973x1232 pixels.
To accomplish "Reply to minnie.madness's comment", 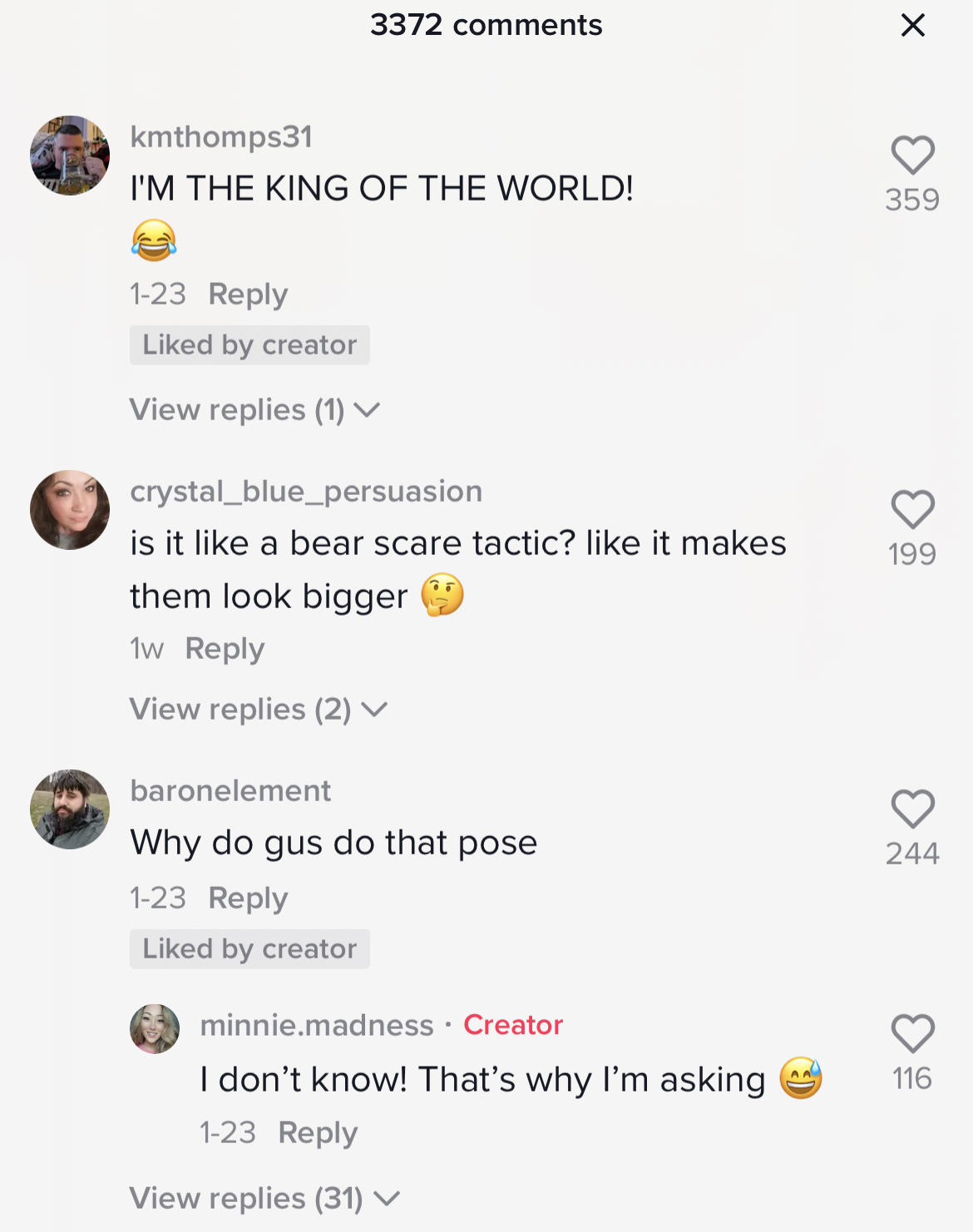I will 318,1133.
